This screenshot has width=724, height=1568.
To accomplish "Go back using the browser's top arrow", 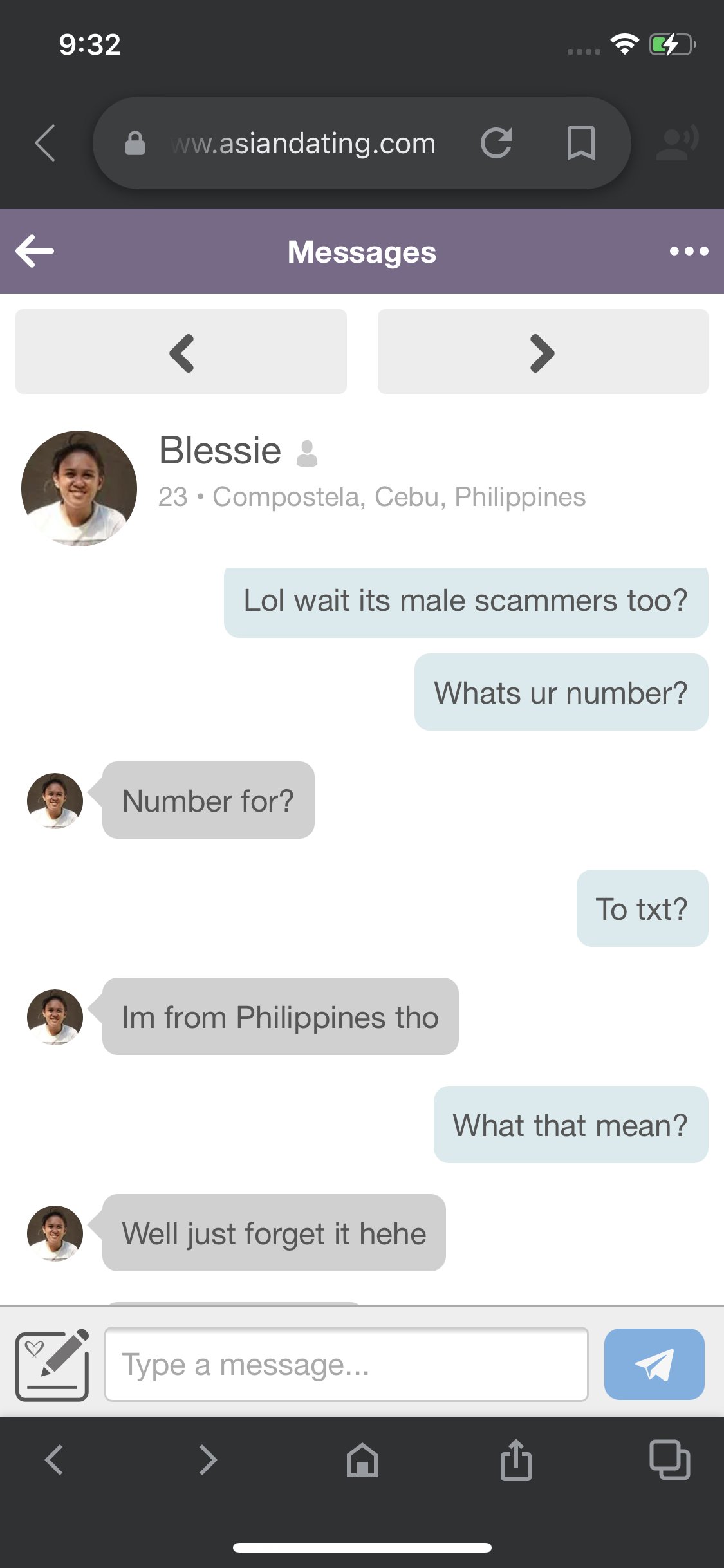I will click(45, 143).
